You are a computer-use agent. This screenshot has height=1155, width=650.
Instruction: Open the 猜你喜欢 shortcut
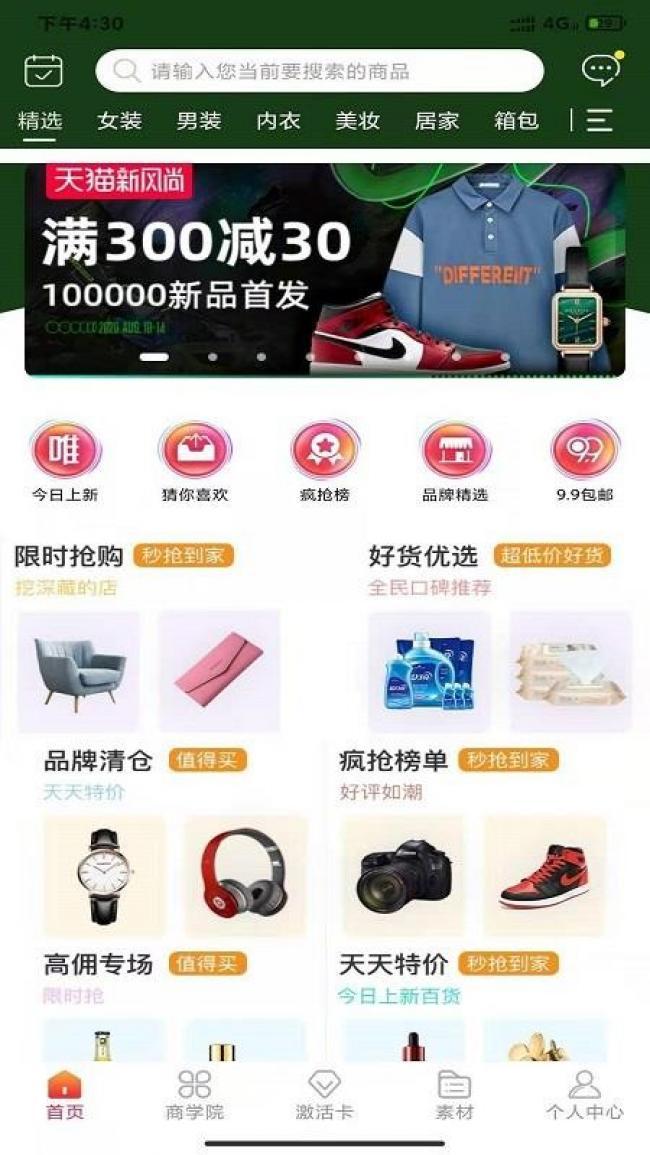195,460
